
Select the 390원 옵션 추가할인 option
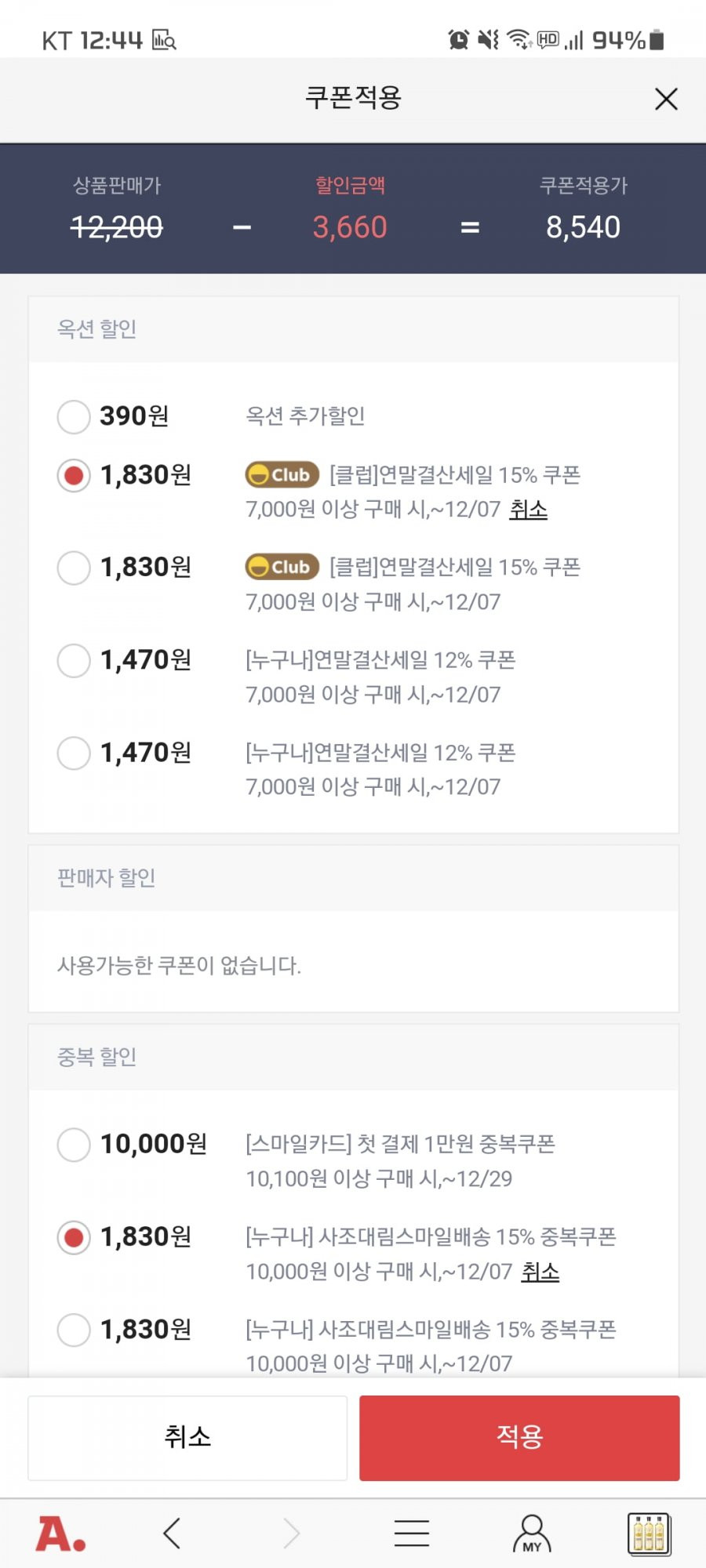[74, 416]
